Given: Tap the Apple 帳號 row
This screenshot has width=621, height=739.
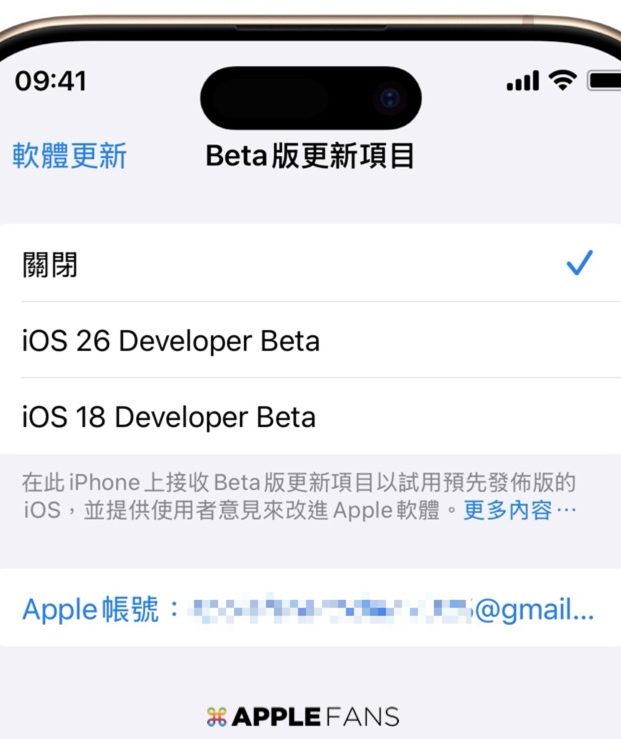Looking at the screenshot, I should (308, 608).
